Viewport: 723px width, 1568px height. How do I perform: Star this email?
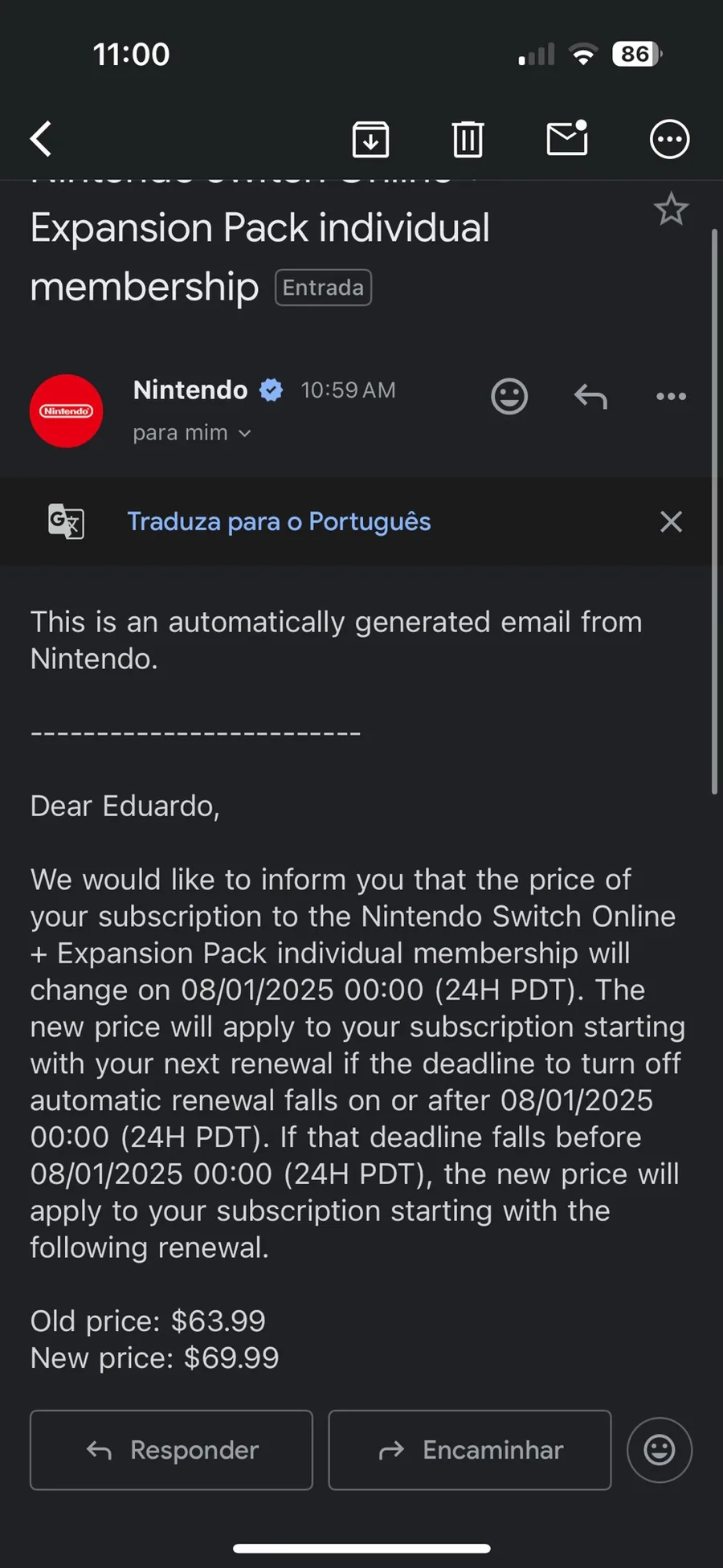(671, 210)
